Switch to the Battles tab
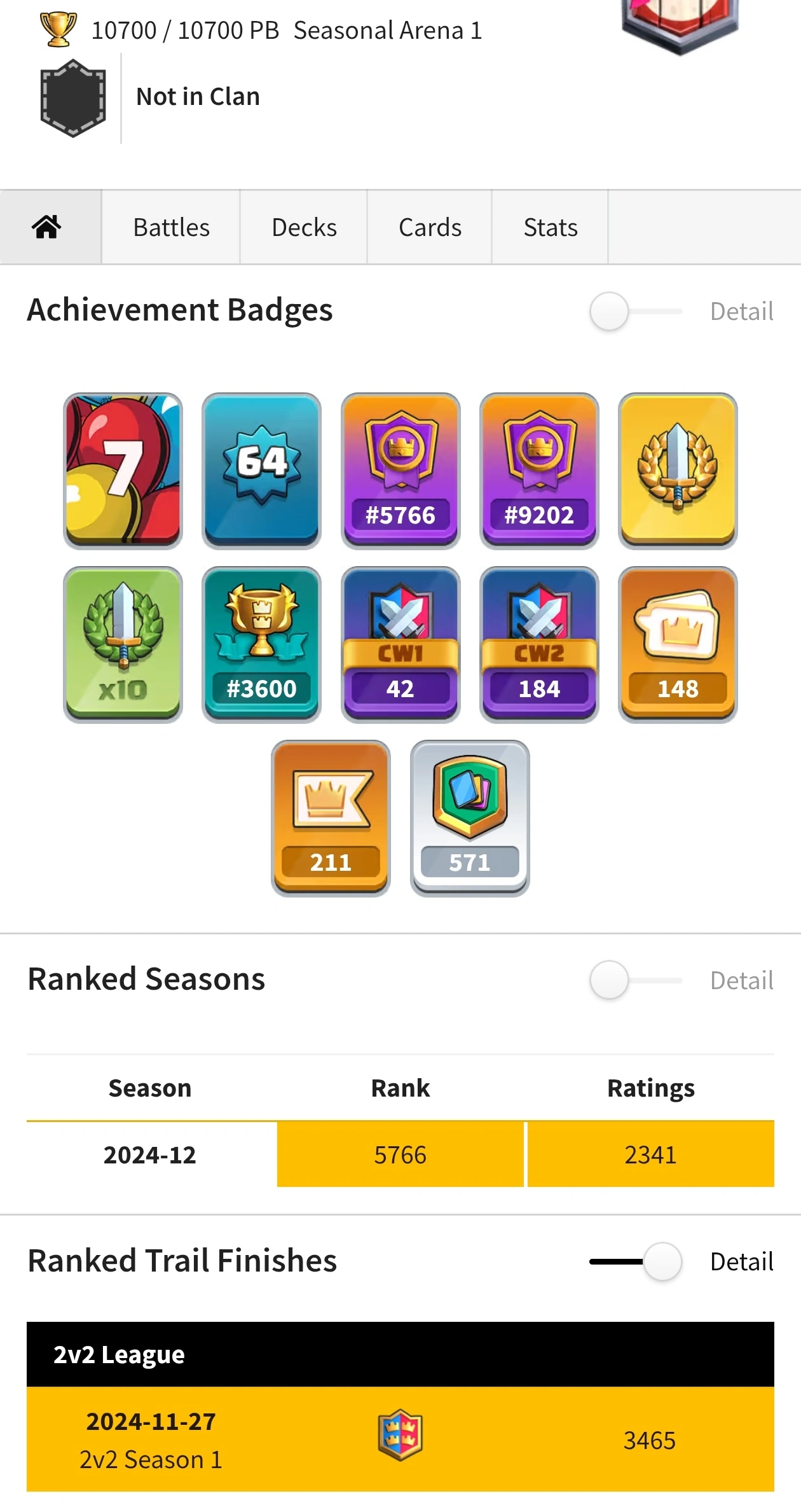The image size is (801, 1512). point(171,227)
